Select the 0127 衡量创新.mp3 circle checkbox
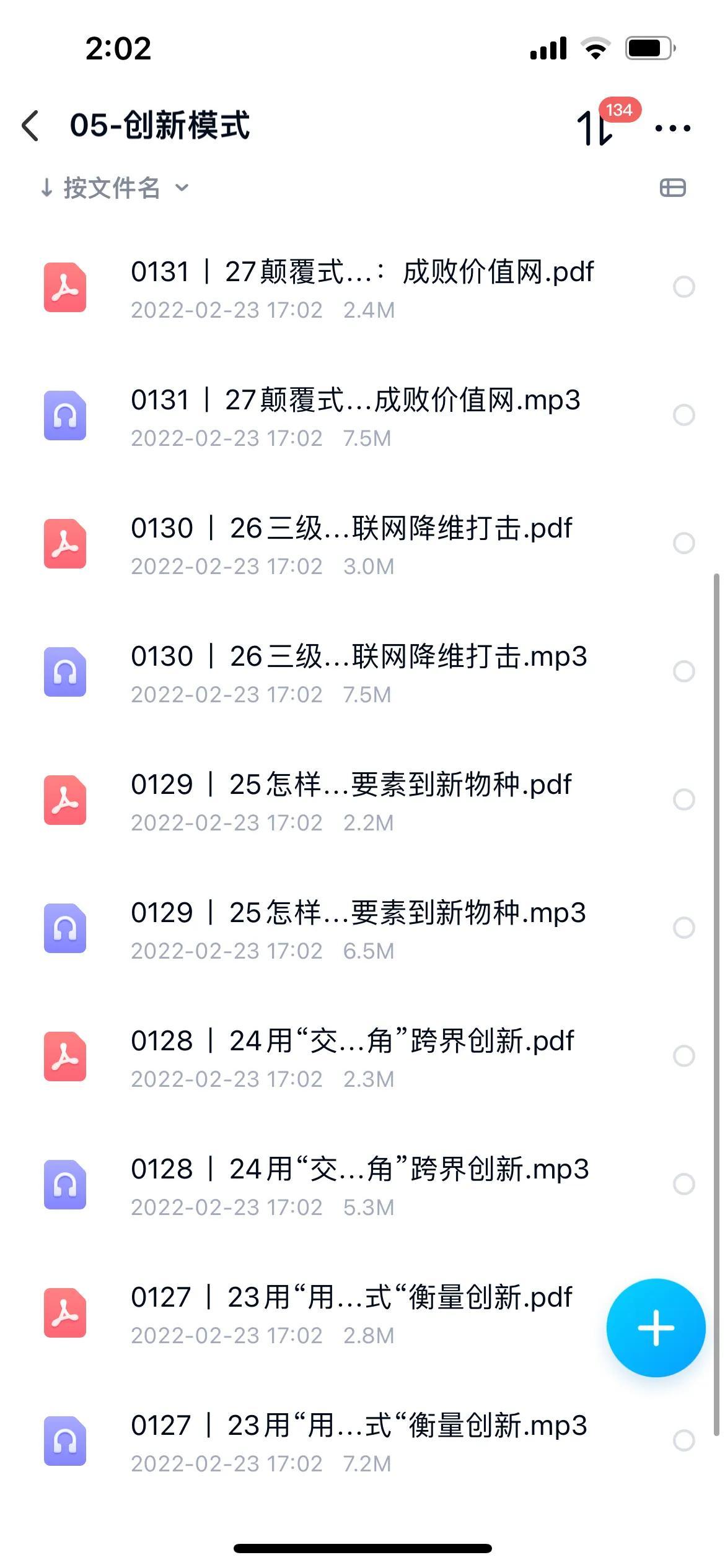This screenshot has width=725, height=1568. pos(683,1440)
